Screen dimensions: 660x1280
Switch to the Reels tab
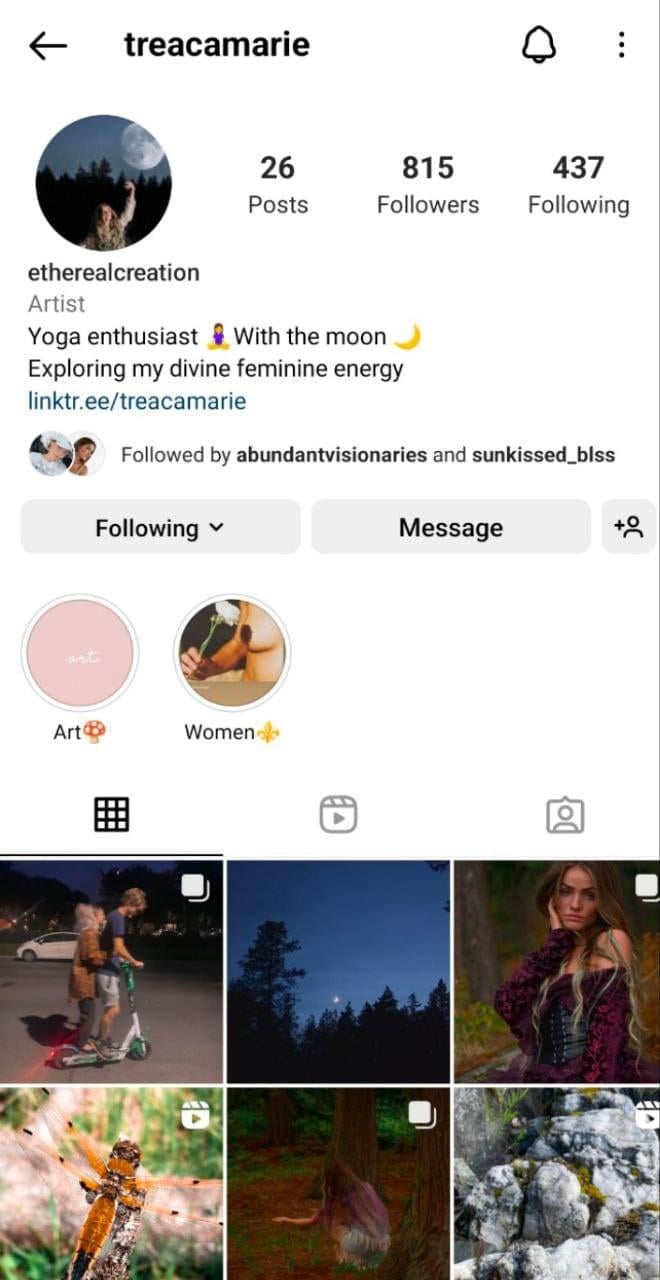point(338,814)
